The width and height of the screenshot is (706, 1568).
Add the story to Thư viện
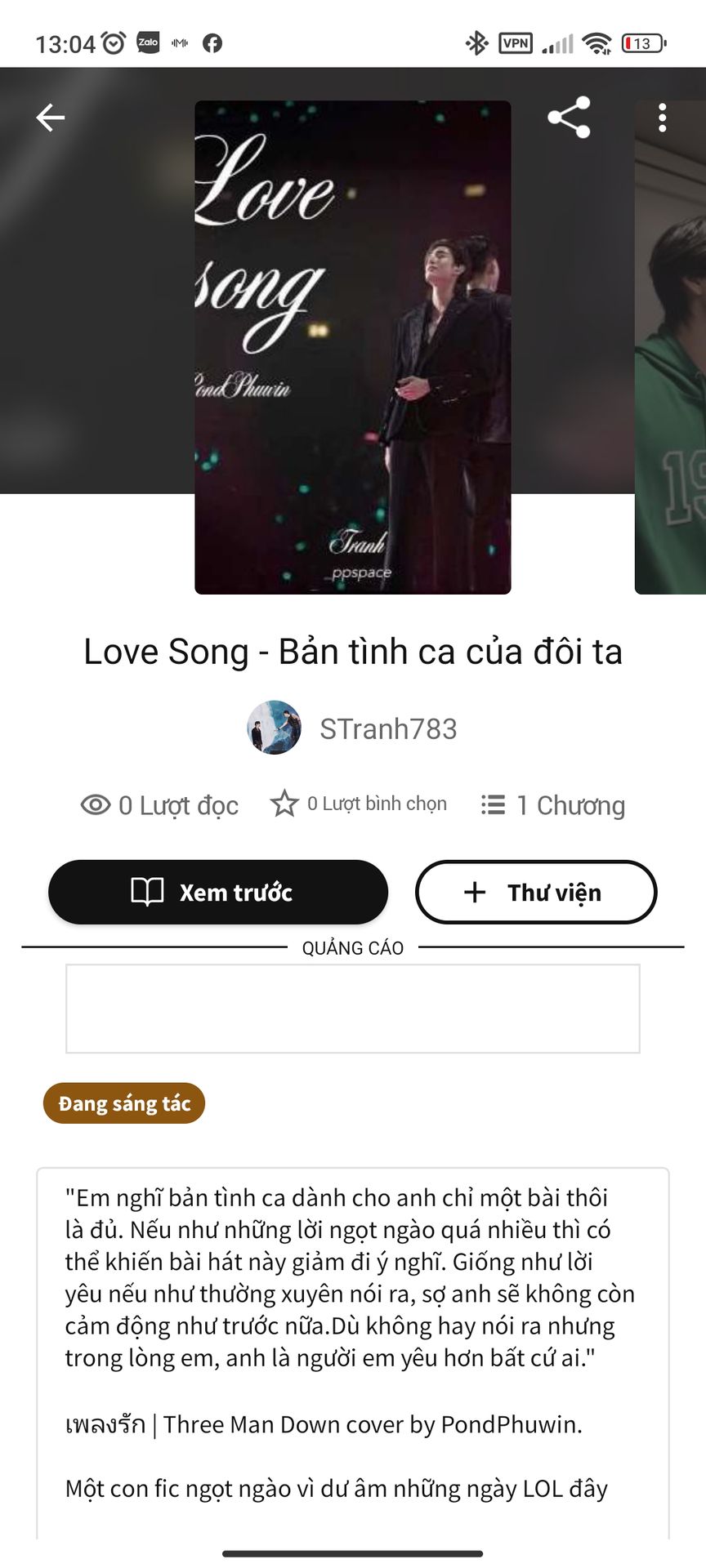(x=536, y=892)
